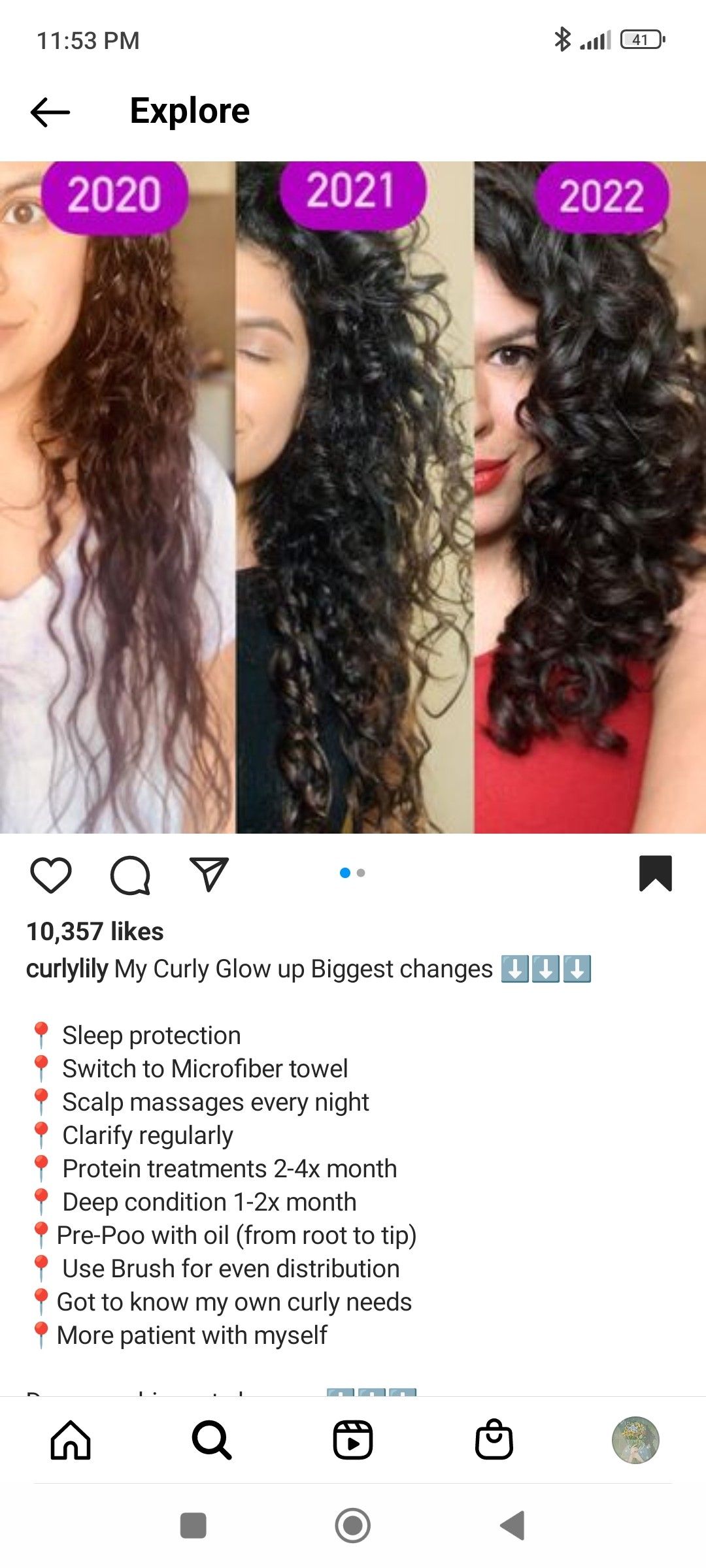Open comments on curlylily's post
This screenshot has height=1568, width=706.
tap(130, 874)
